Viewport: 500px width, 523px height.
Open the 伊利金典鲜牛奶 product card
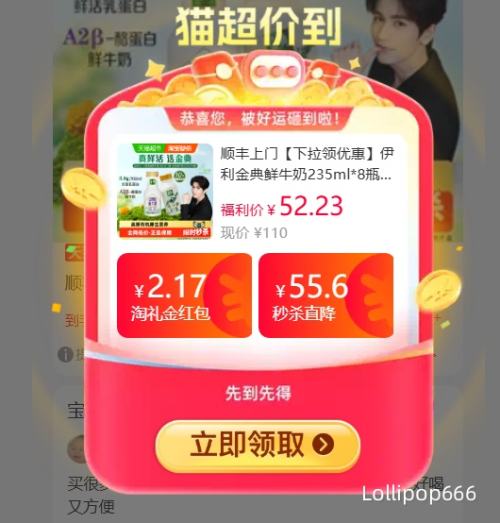[x=257, y=191]
